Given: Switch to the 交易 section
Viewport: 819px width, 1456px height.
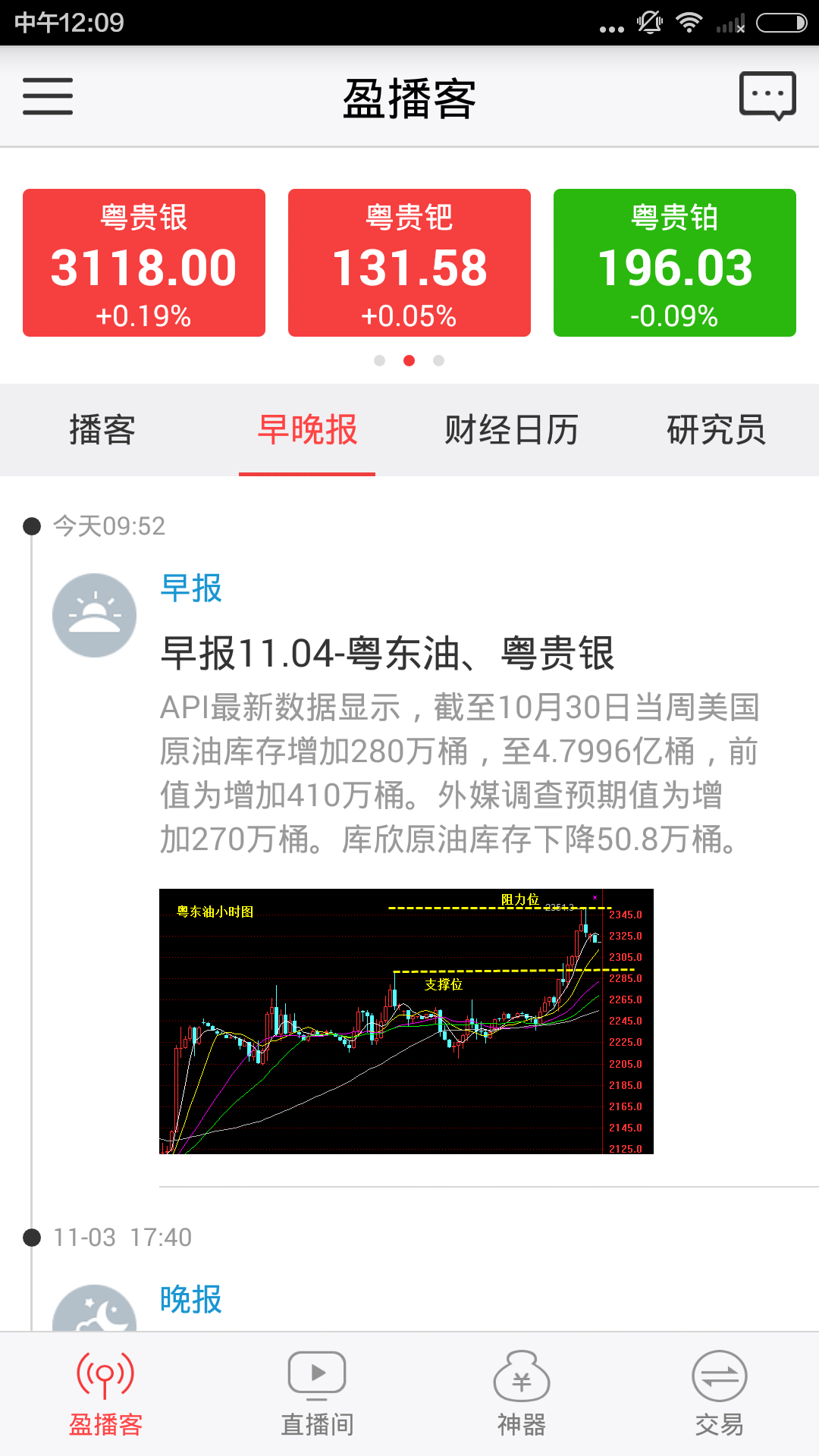Looking at the screenshot, I should coord(719,1394).
